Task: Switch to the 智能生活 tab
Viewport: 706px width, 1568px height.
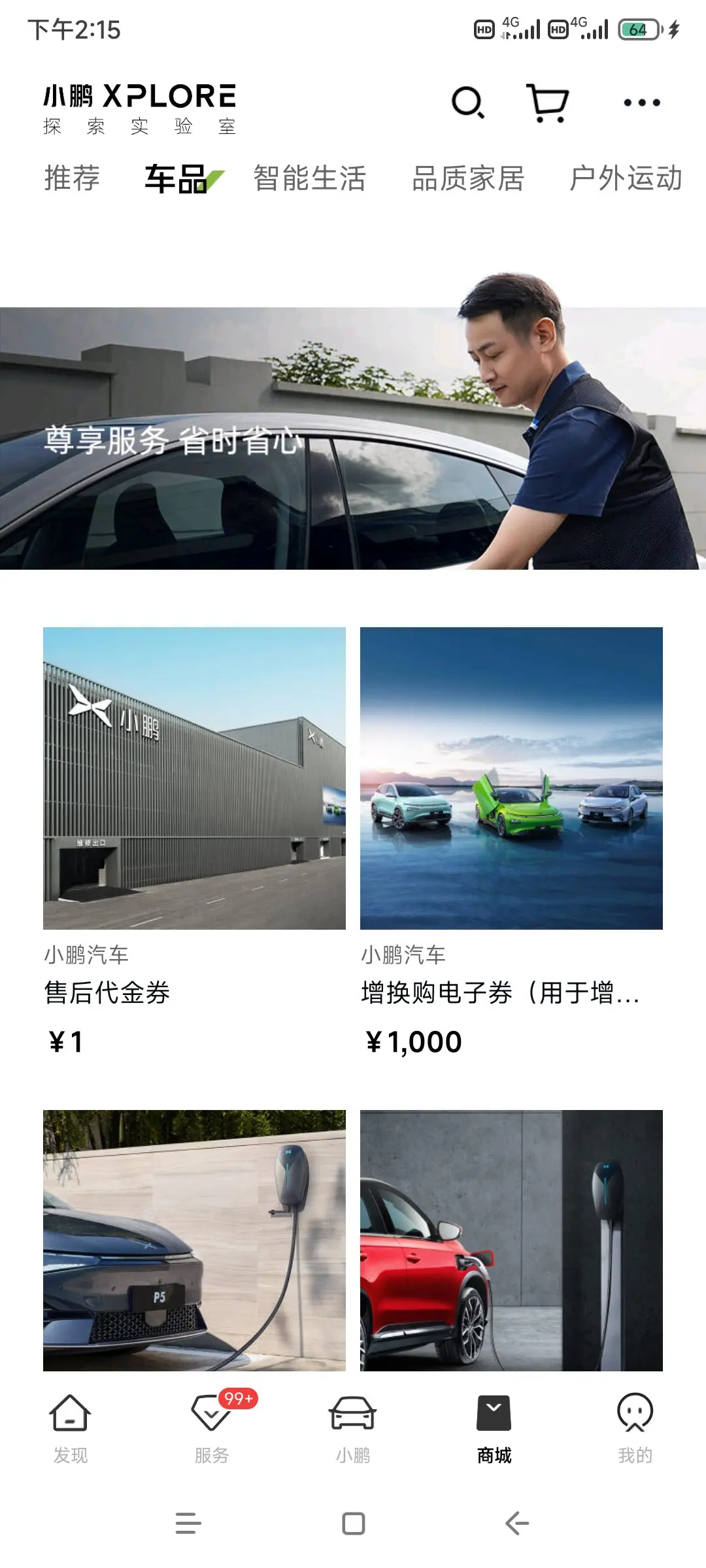Action: (309, 178)
